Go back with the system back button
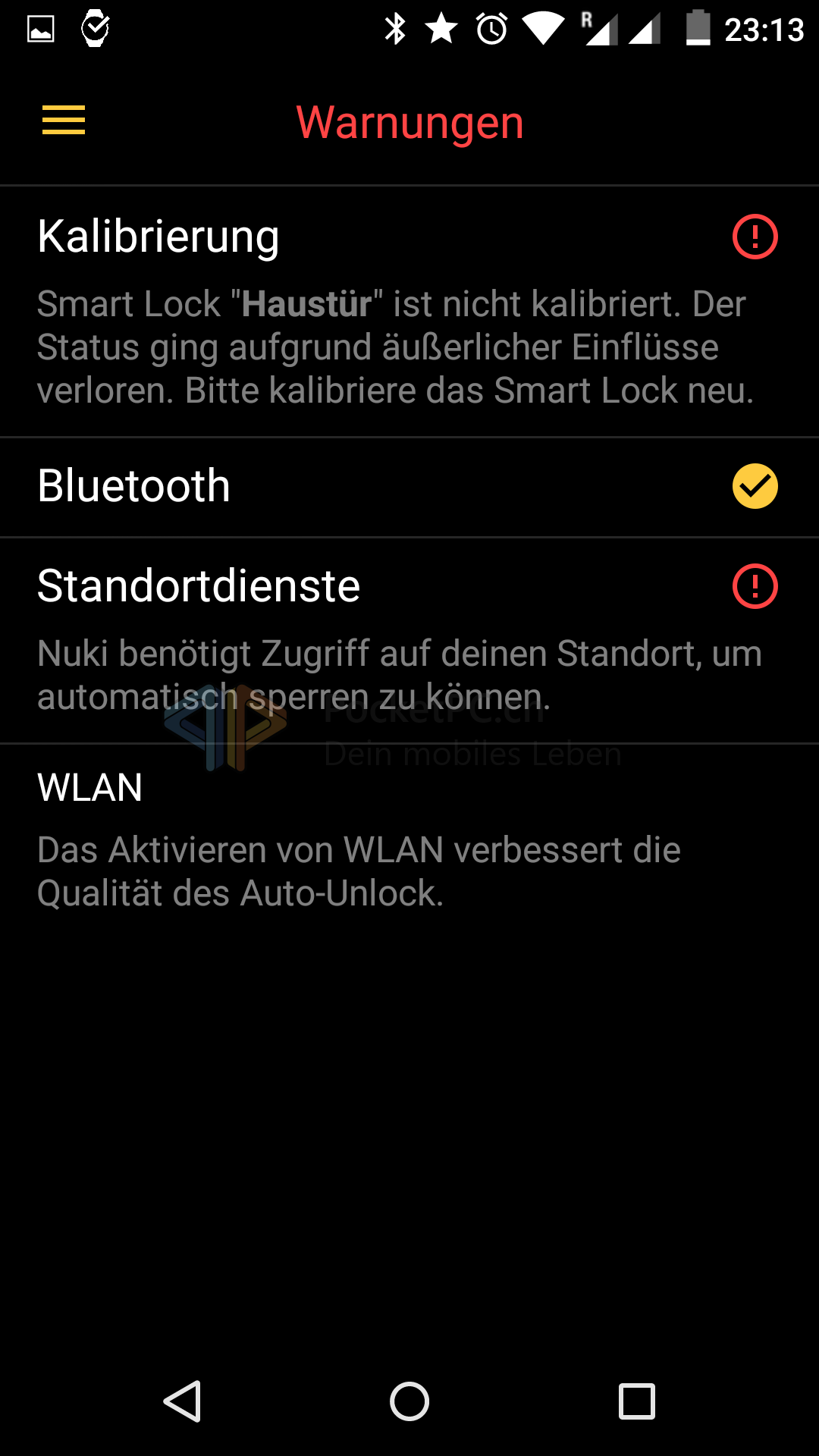 pyautogui.click(x=183, y=1401)
